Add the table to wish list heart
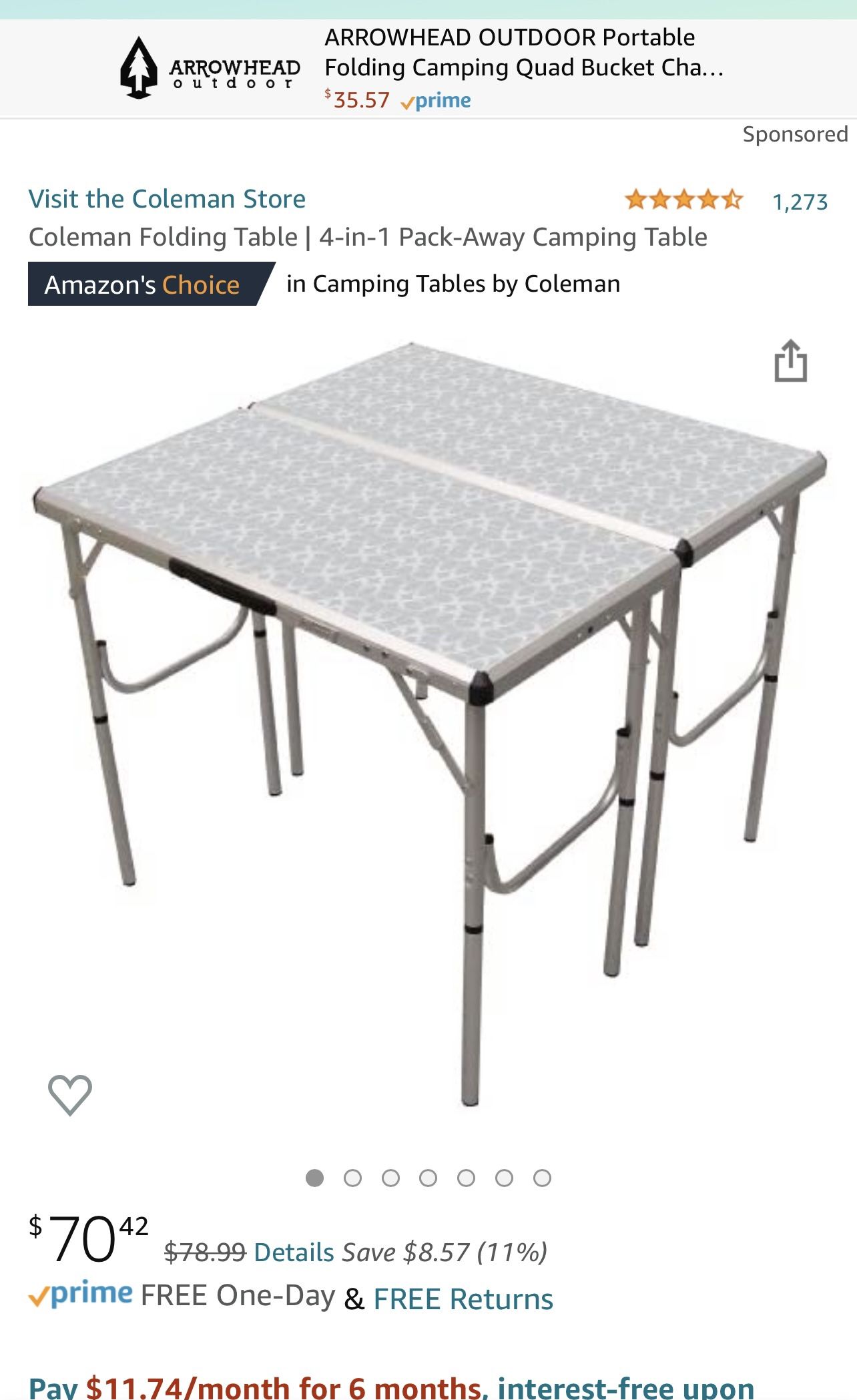The height and width of the screenshot is (1400, 857). [70, 1095]
